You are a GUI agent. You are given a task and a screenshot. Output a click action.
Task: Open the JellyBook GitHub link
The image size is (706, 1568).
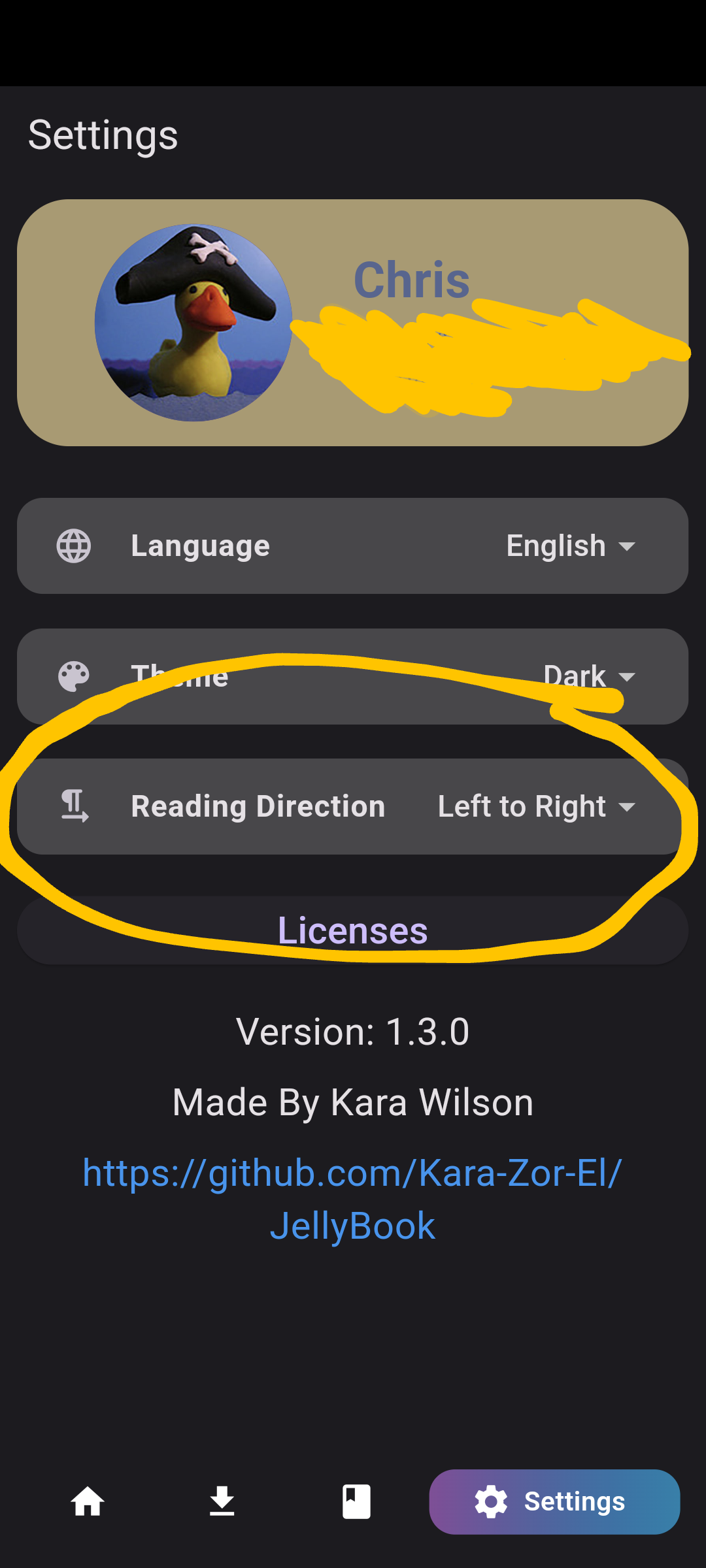(x=352, y=1199)
